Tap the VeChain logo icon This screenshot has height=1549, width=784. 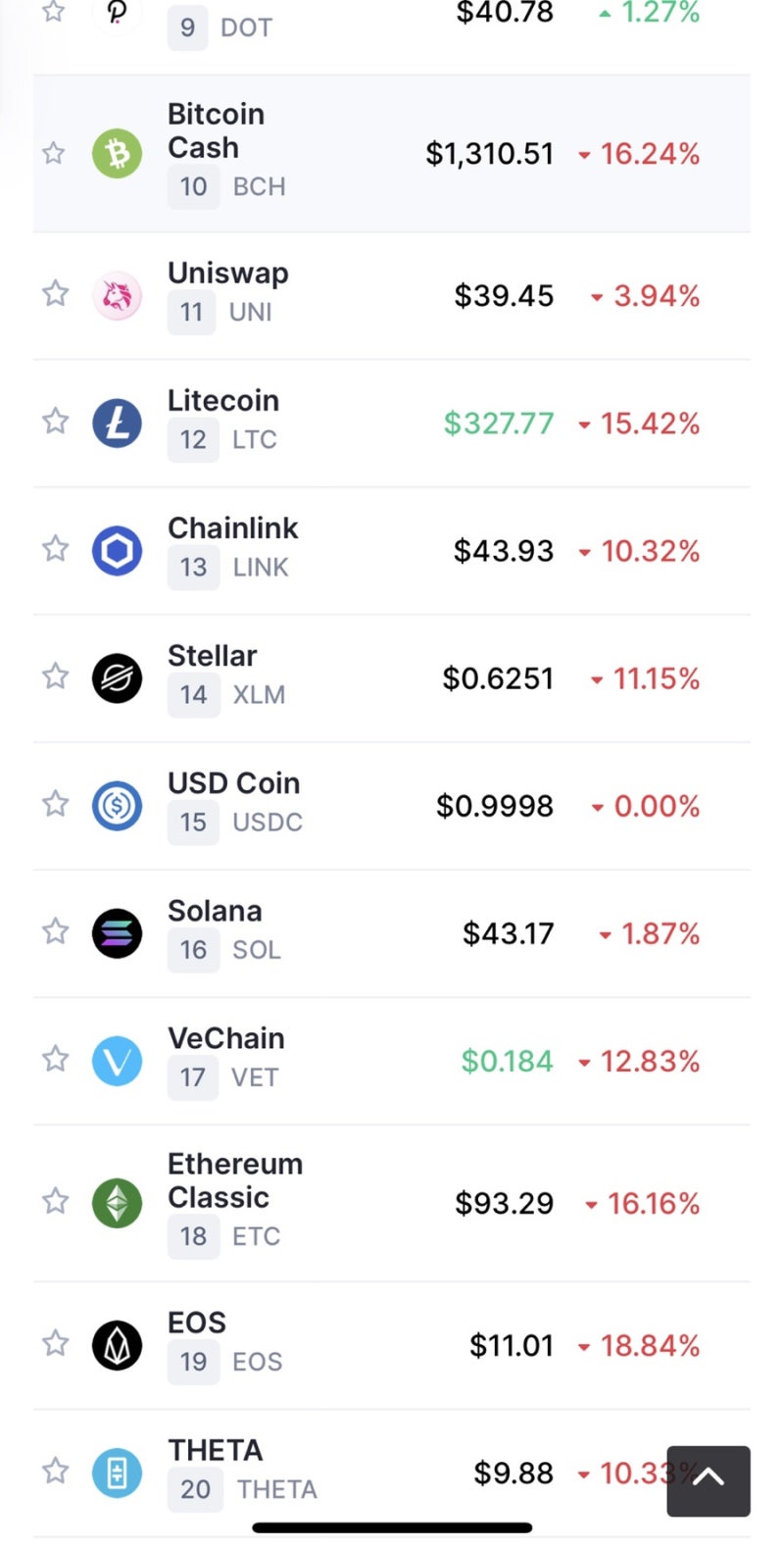click(x=117, y=1060)
